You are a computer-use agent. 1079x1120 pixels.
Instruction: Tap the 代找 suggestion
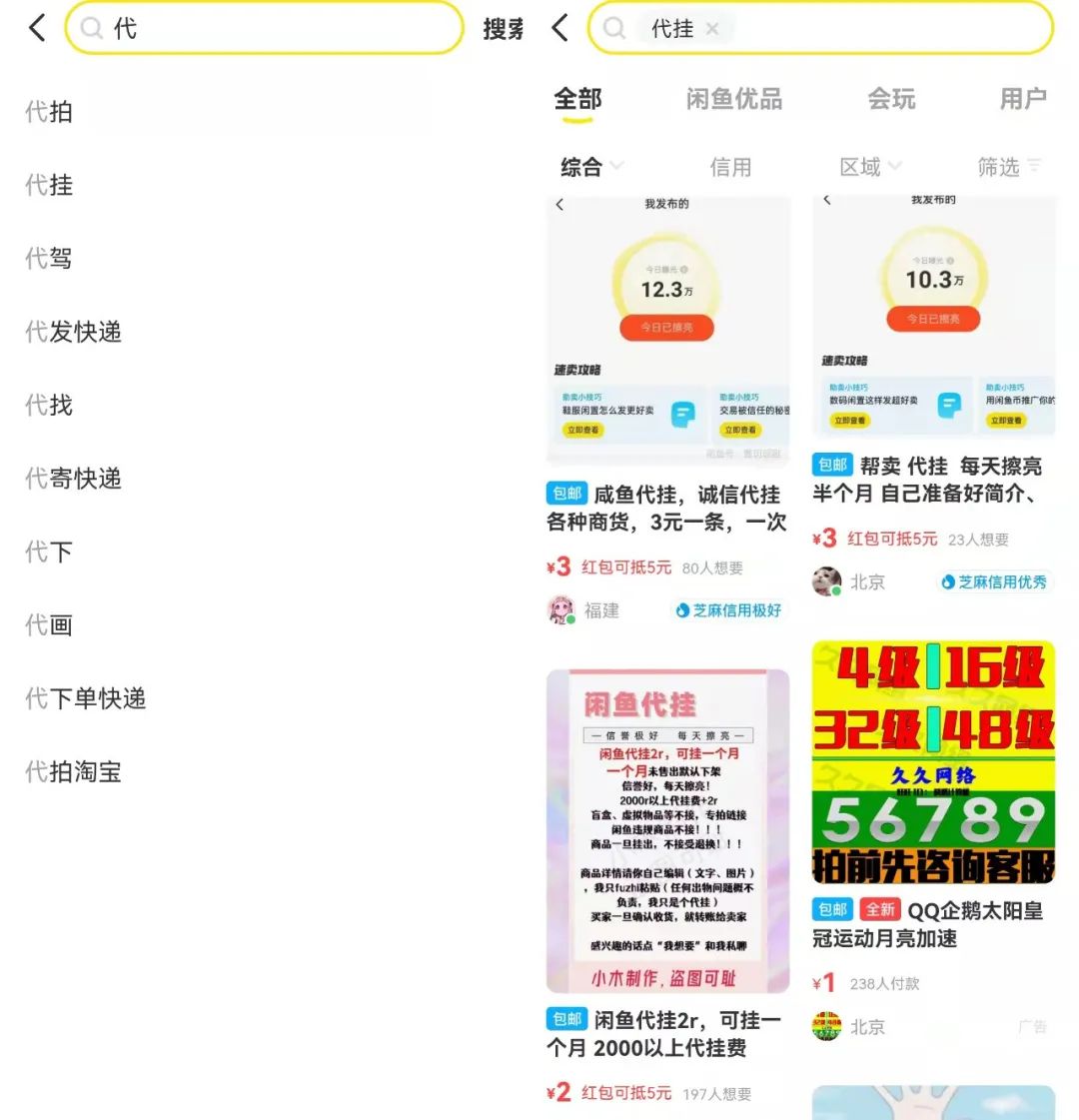[x=49, y=405]
